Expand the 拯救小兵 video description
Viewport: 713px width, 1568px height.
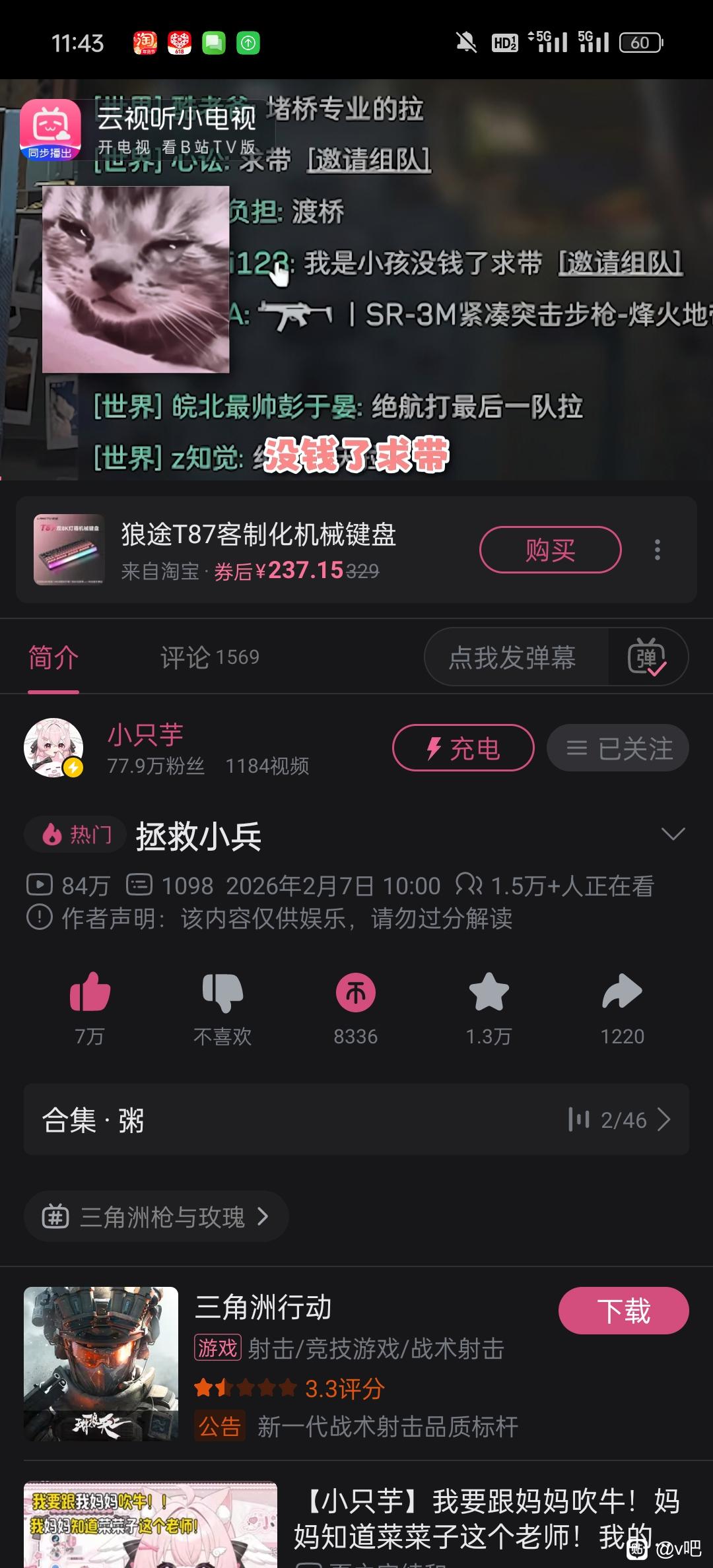tap(673, 835)
